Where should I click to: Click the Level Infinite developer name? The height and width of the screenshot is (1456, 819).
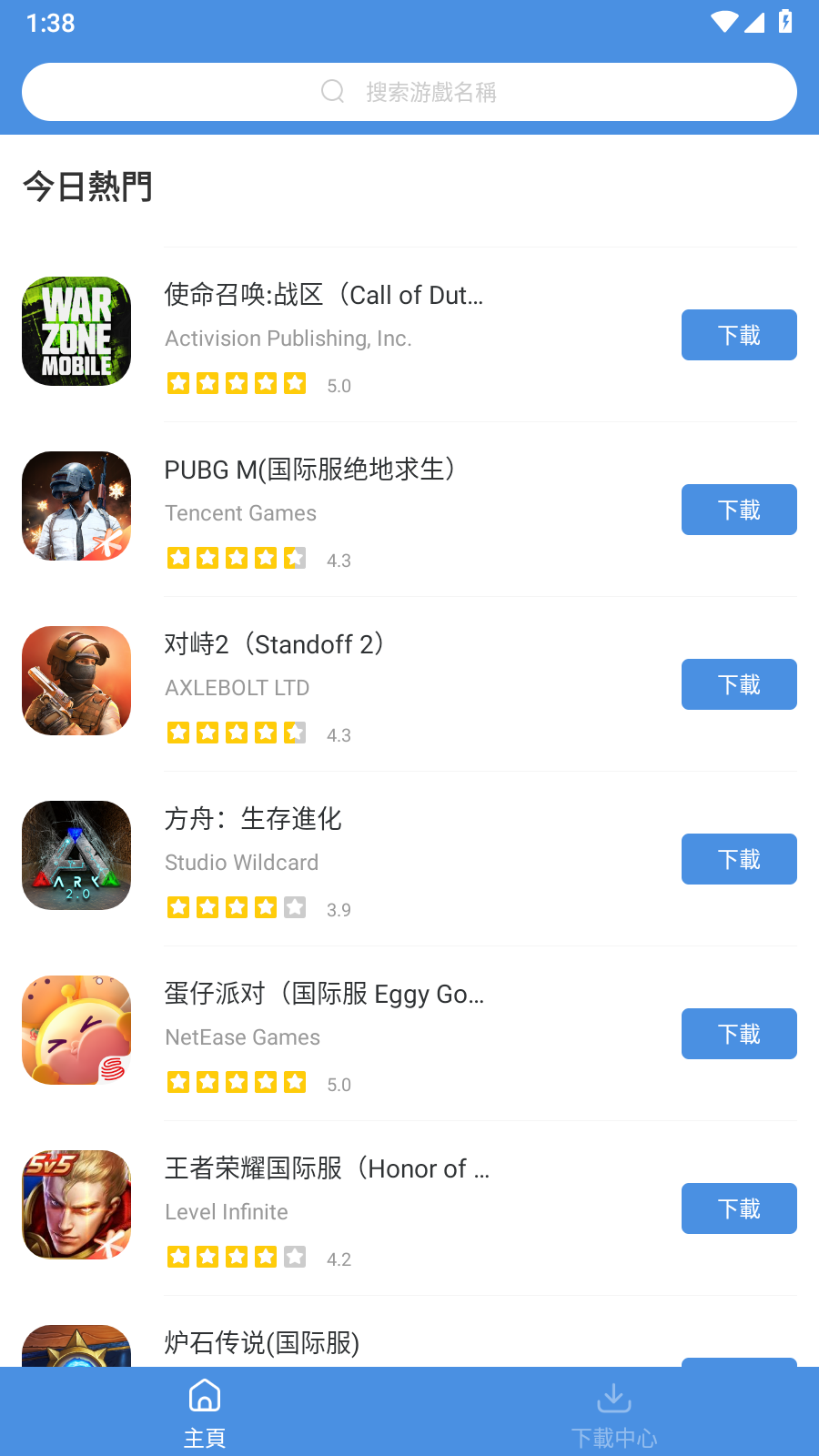pos(226,1211)
